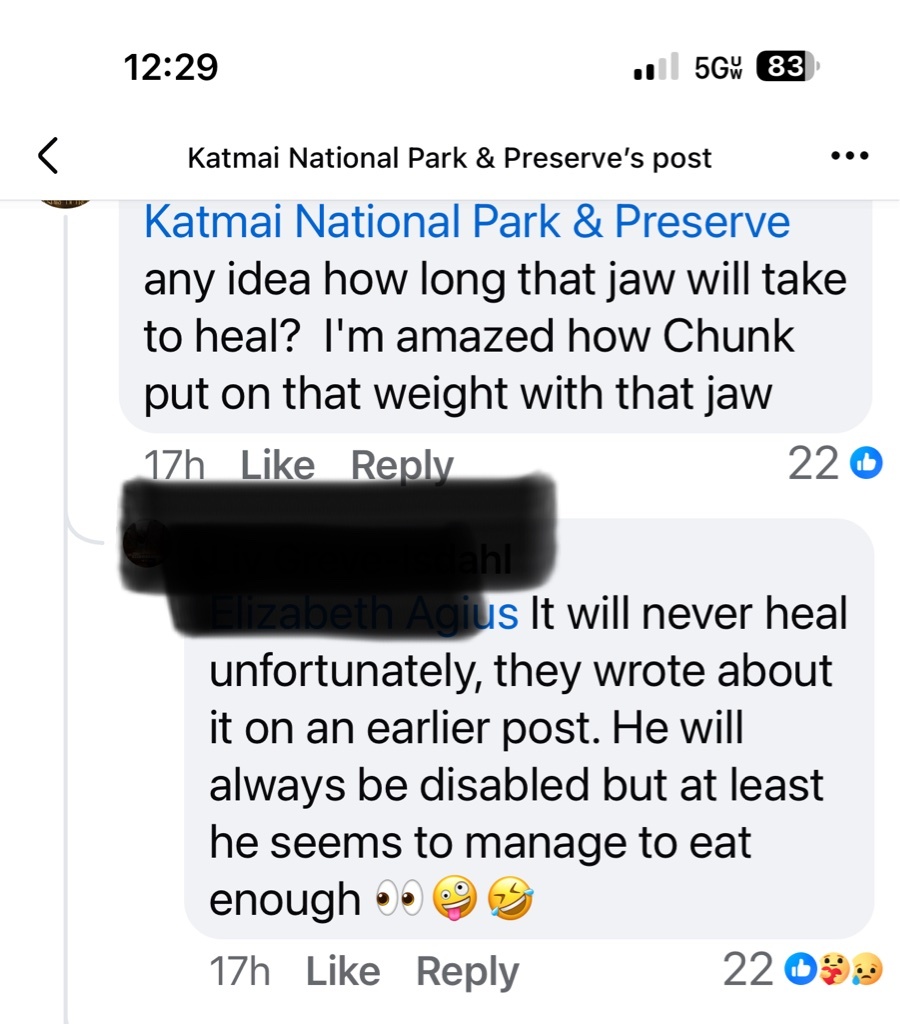Reply to the "It will never heal" comment
Viewport: 900px width, 1024px height.
coord(467,971)
